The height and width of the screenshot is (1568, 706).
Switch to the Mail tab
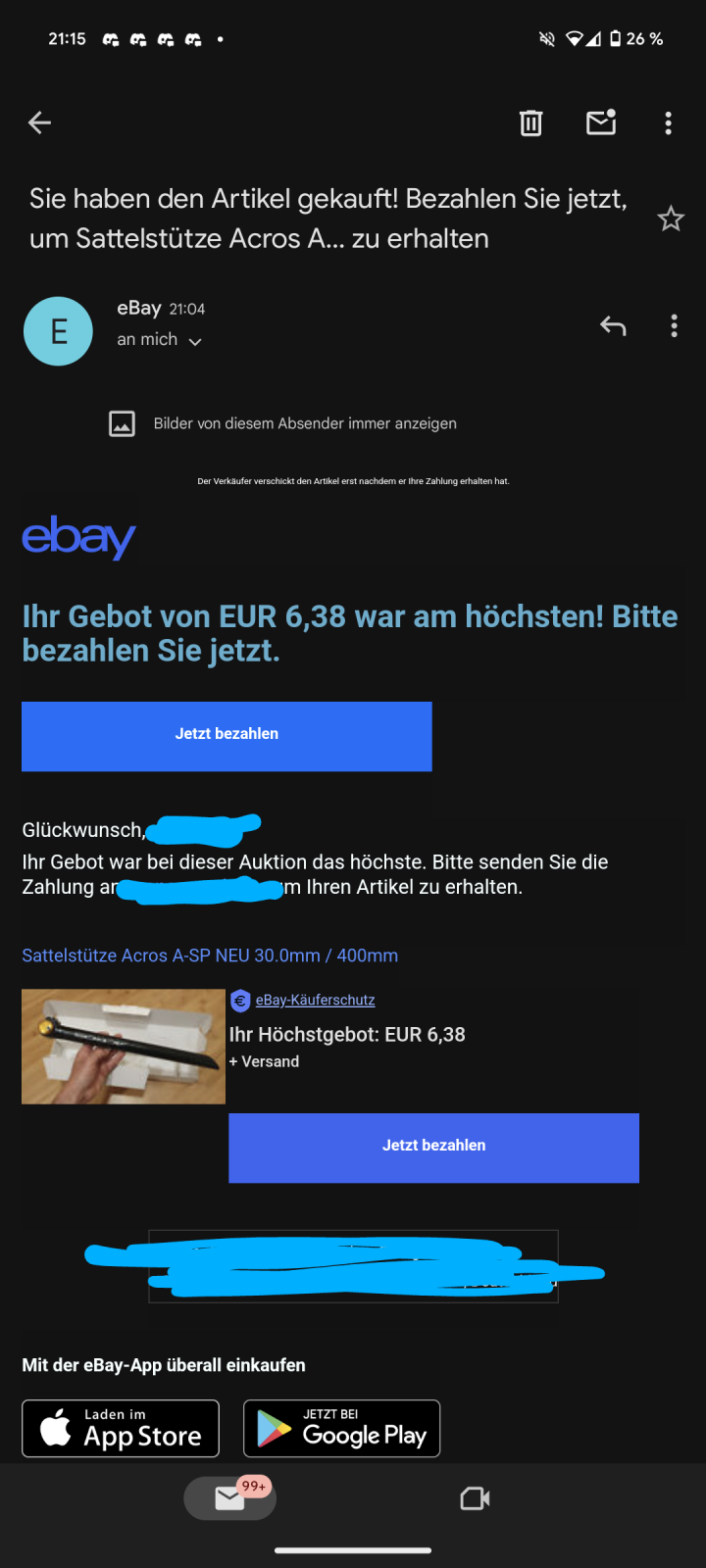(x=229, y=1498)
